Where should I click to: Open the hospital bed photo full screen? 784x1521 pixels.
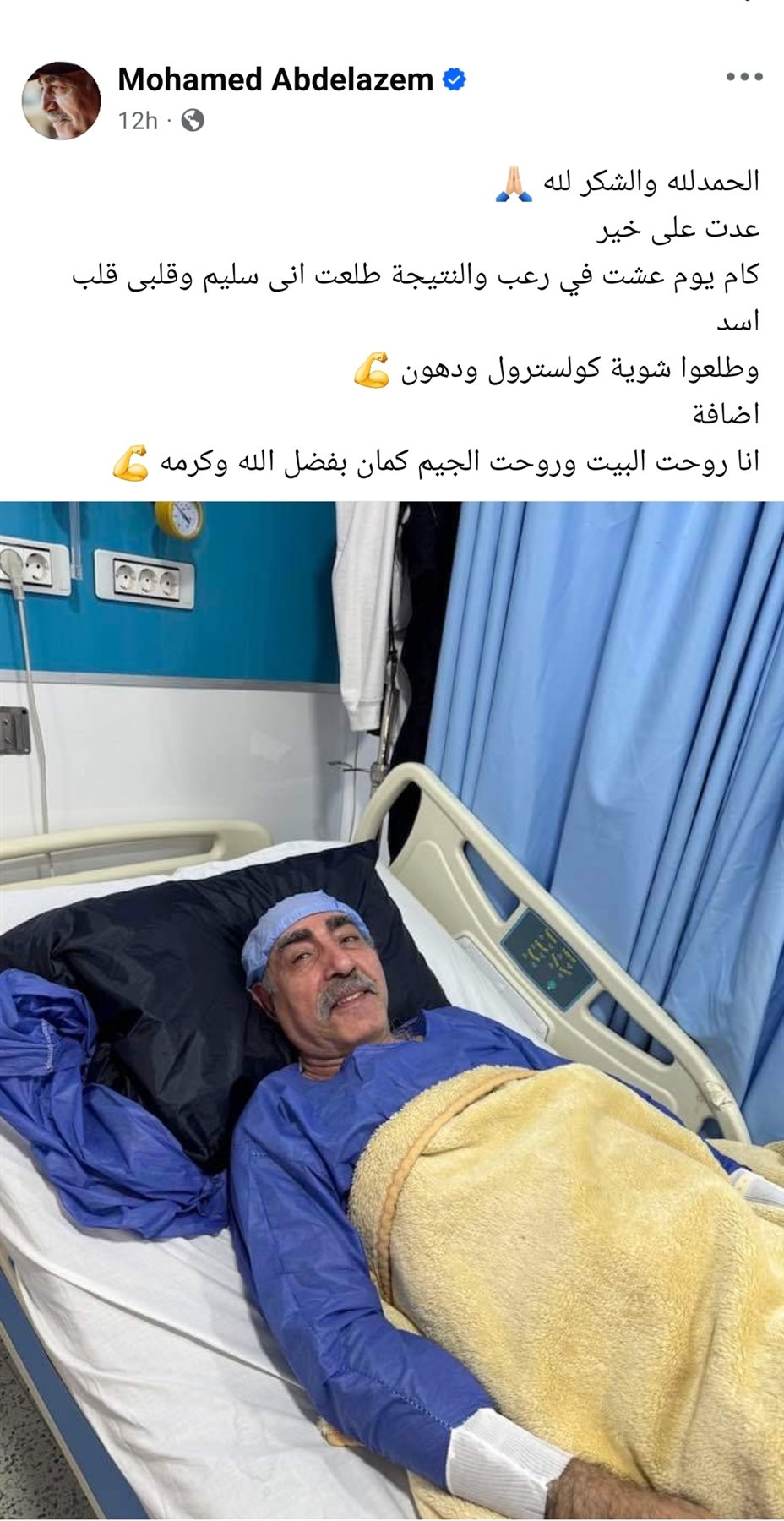coord(392,1010)
